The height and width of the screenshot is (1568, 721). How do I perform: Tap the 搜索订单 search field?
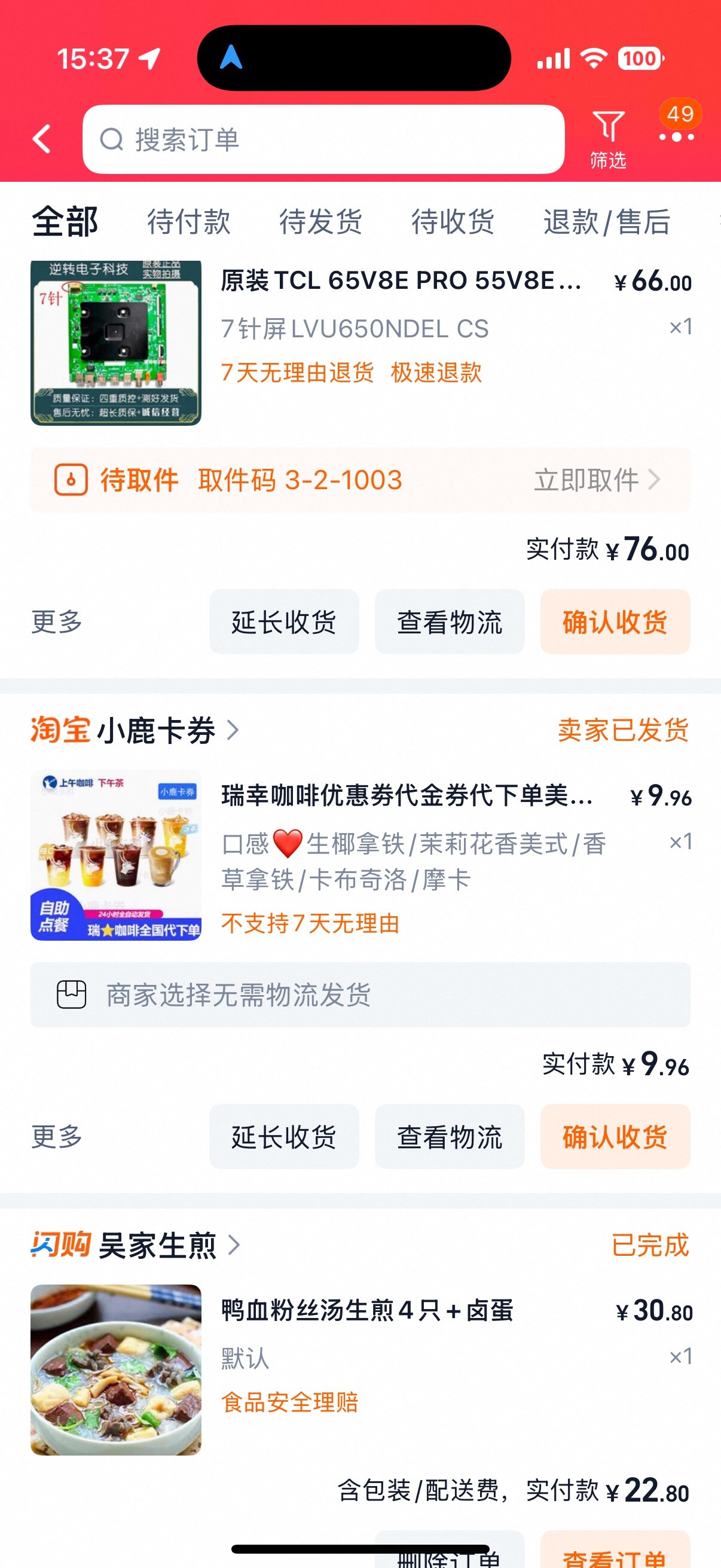click(x=322, y=139)
